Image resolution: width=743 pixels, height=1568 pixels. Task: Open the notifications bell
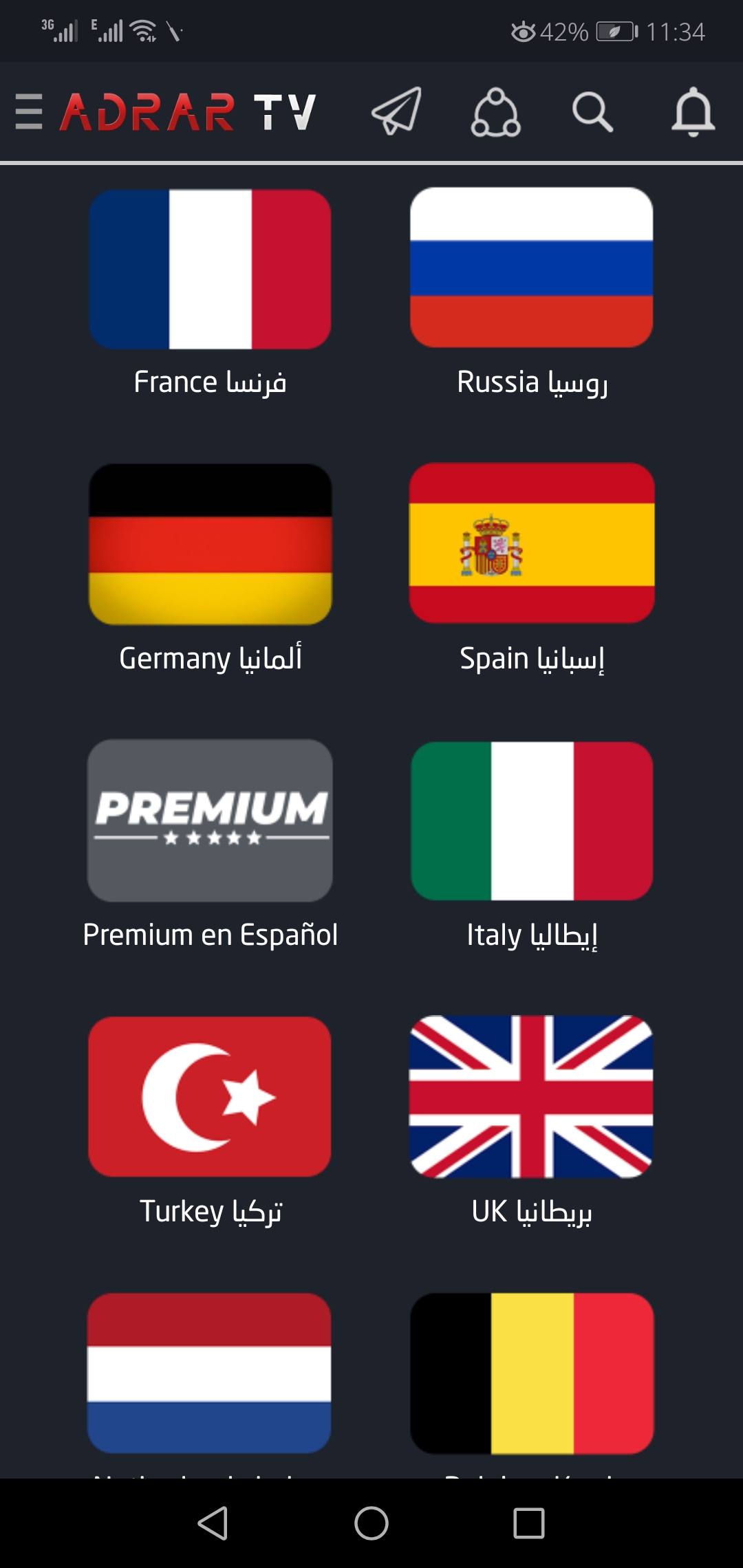point(693,111)
